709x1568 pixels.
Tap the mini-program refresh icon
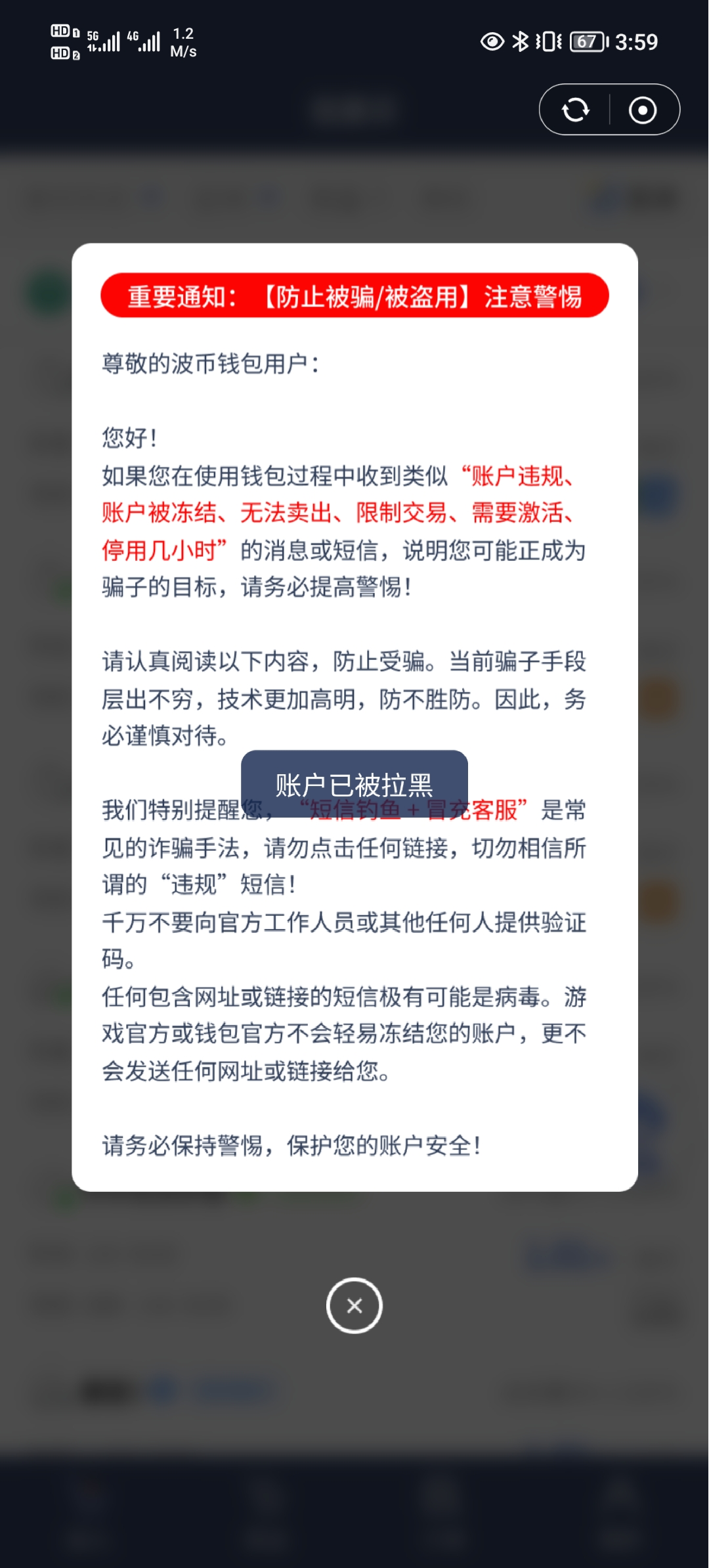pos(576,110)
